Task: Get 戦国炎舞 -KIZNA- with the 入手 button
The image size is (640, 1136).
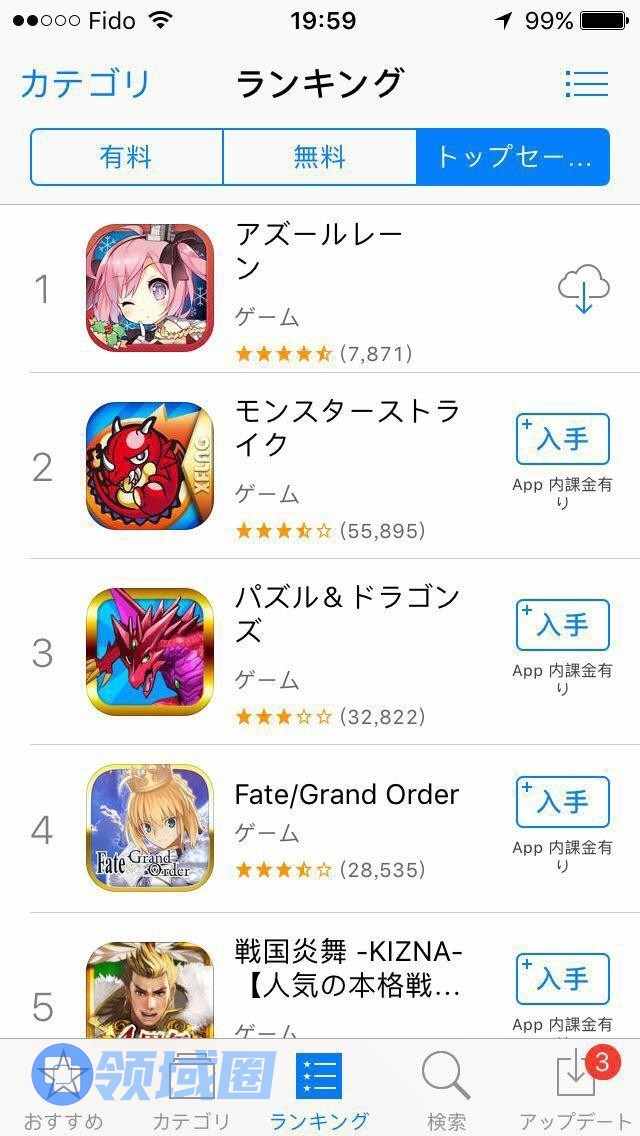Action: (562, 979)
